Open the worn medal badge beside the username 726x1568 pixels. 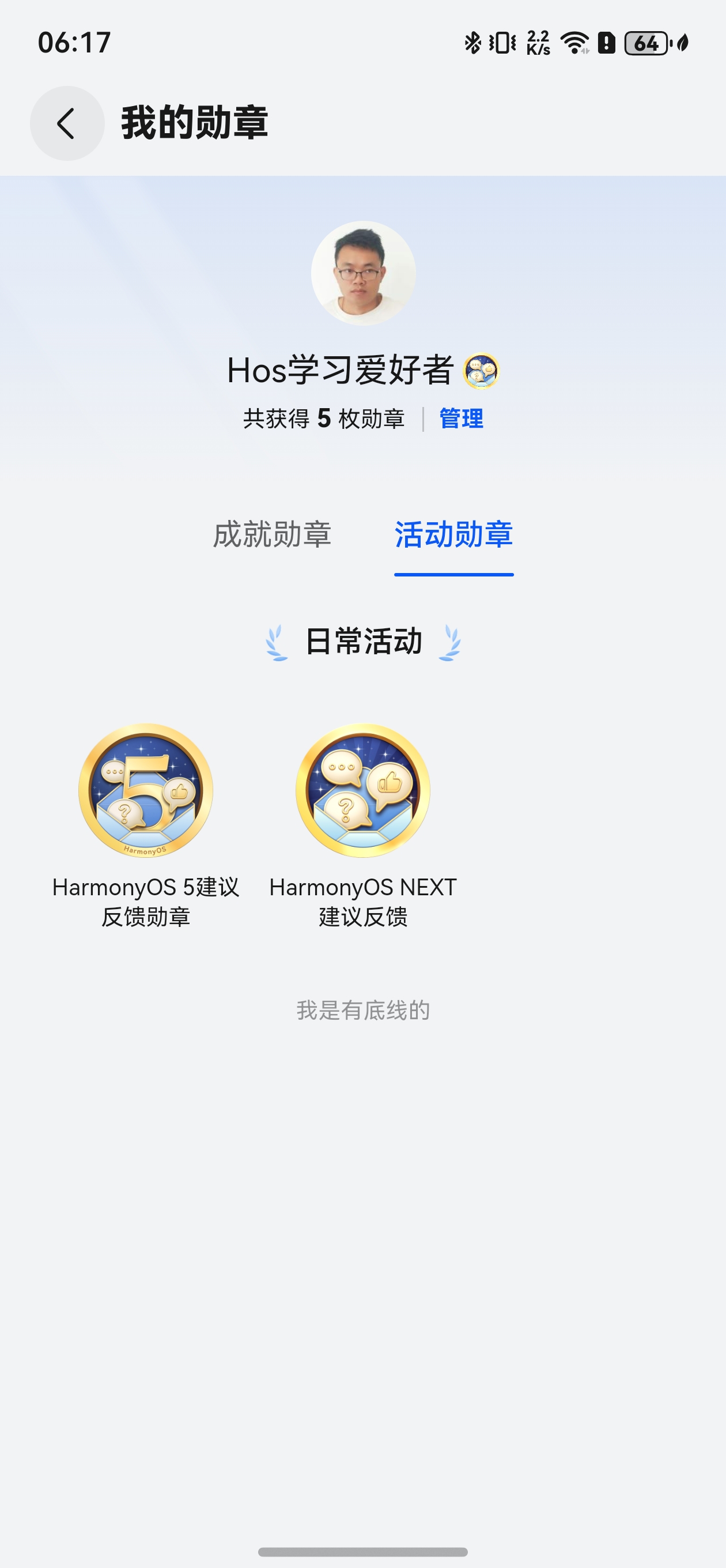481,371
